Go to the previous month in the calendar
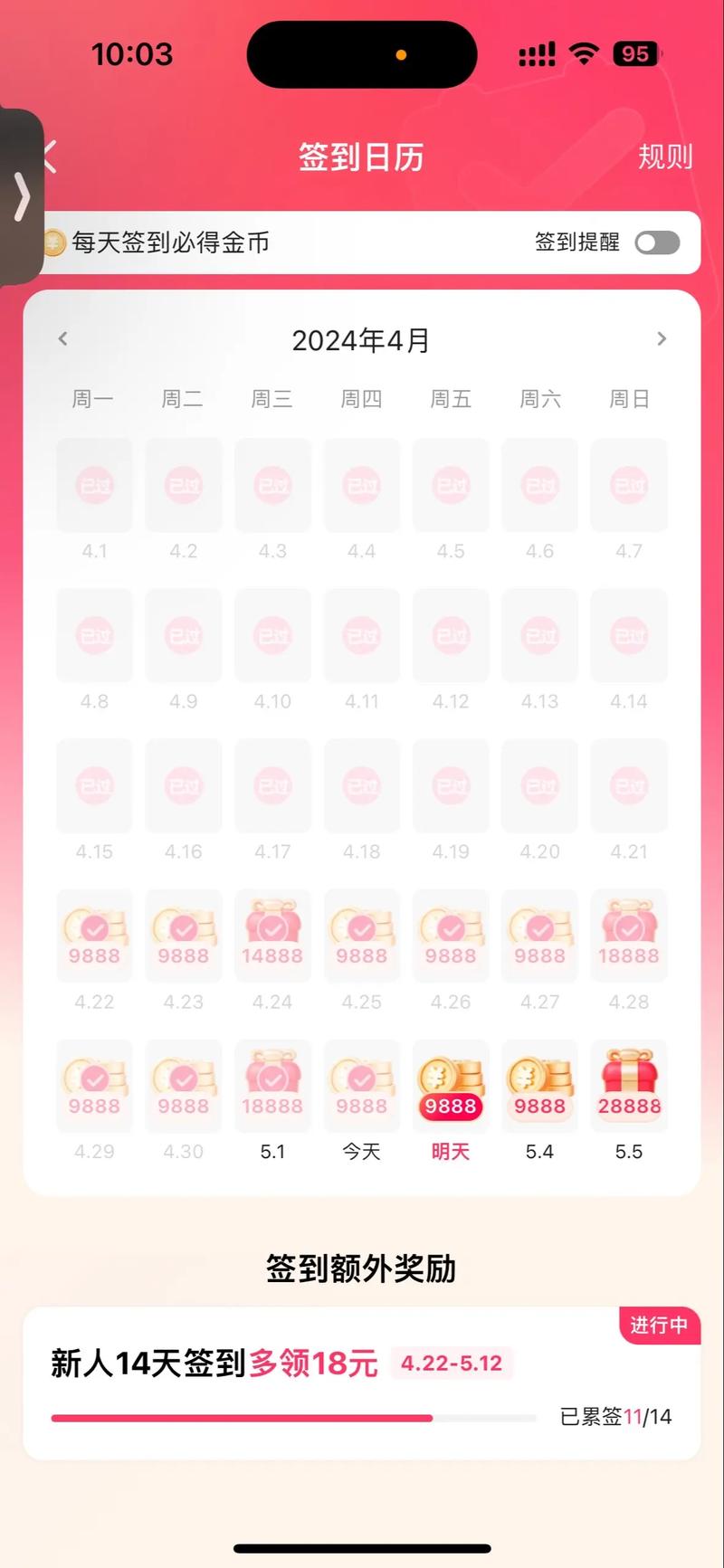The width and height of the screenshot is (724, 1568). point(62,339)
